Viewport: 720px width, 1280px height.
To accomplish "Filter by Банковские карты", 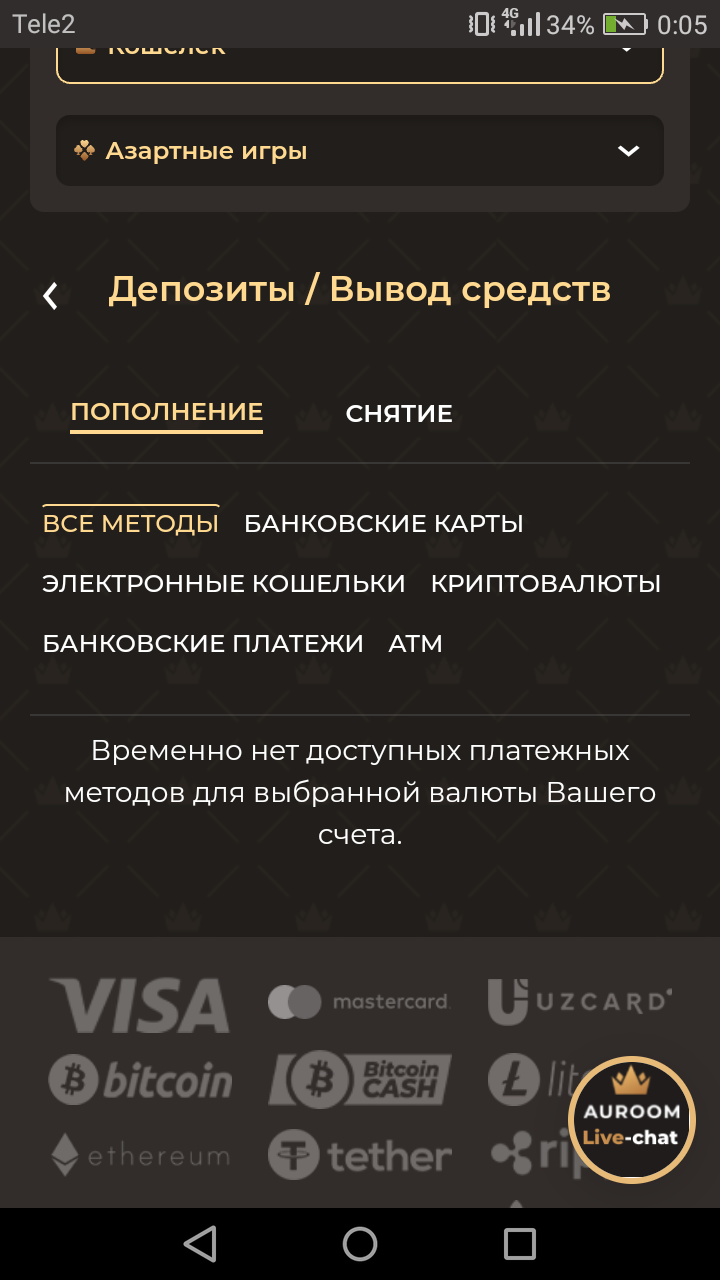I will pos(384,524).
